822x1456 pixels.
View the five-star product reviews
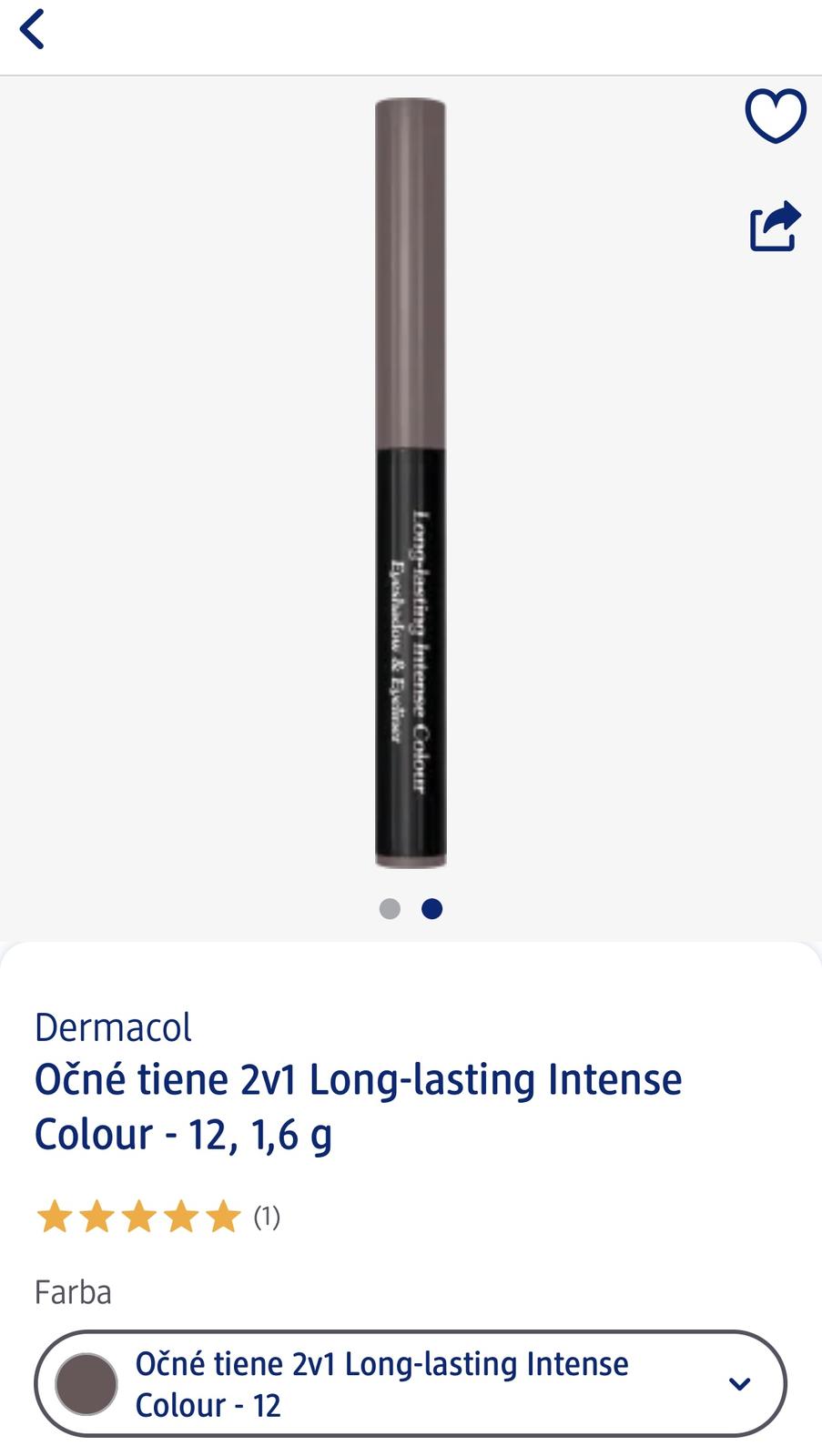pyautogui.click(x=157, y=1217)
